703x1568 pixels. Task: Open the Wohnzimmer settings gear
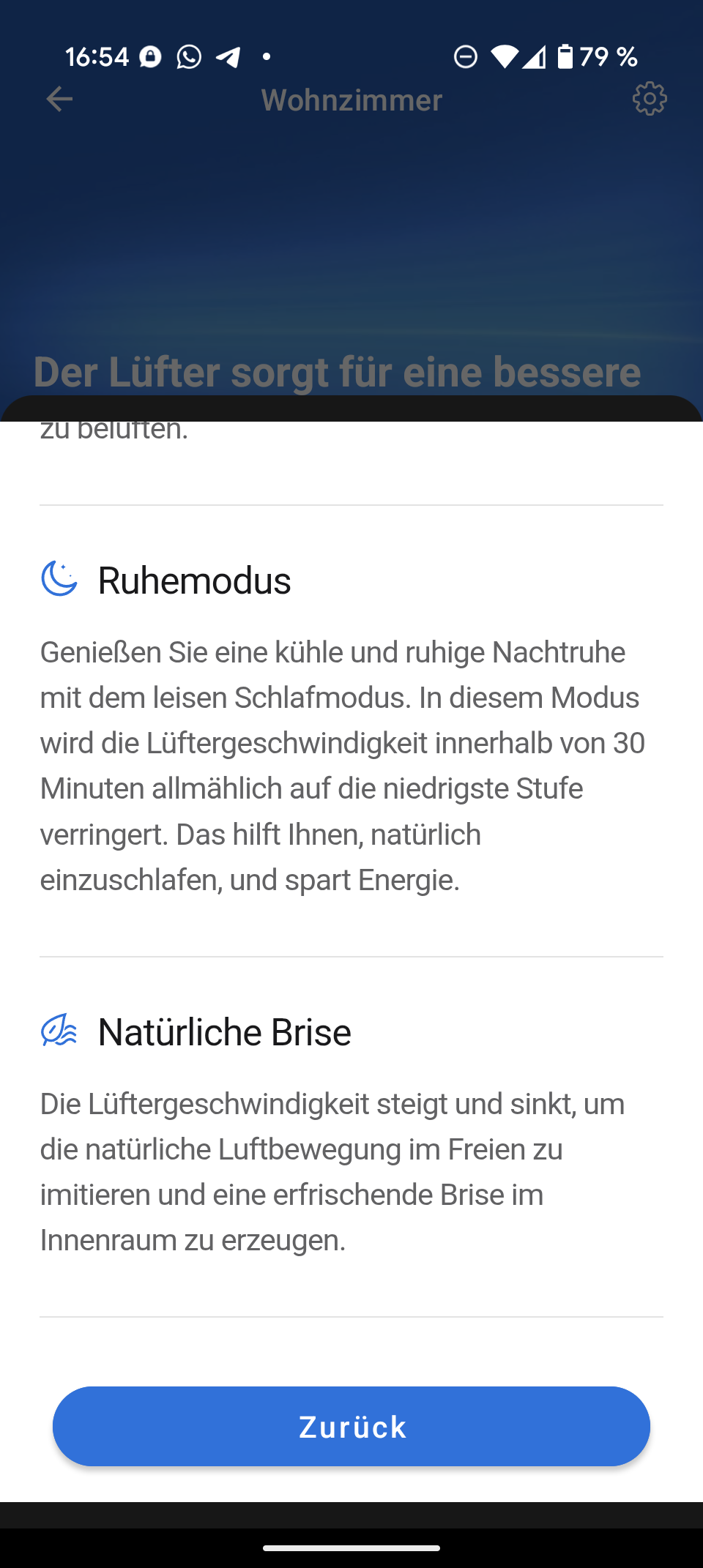pyautogui.click(x=650, y=99)
